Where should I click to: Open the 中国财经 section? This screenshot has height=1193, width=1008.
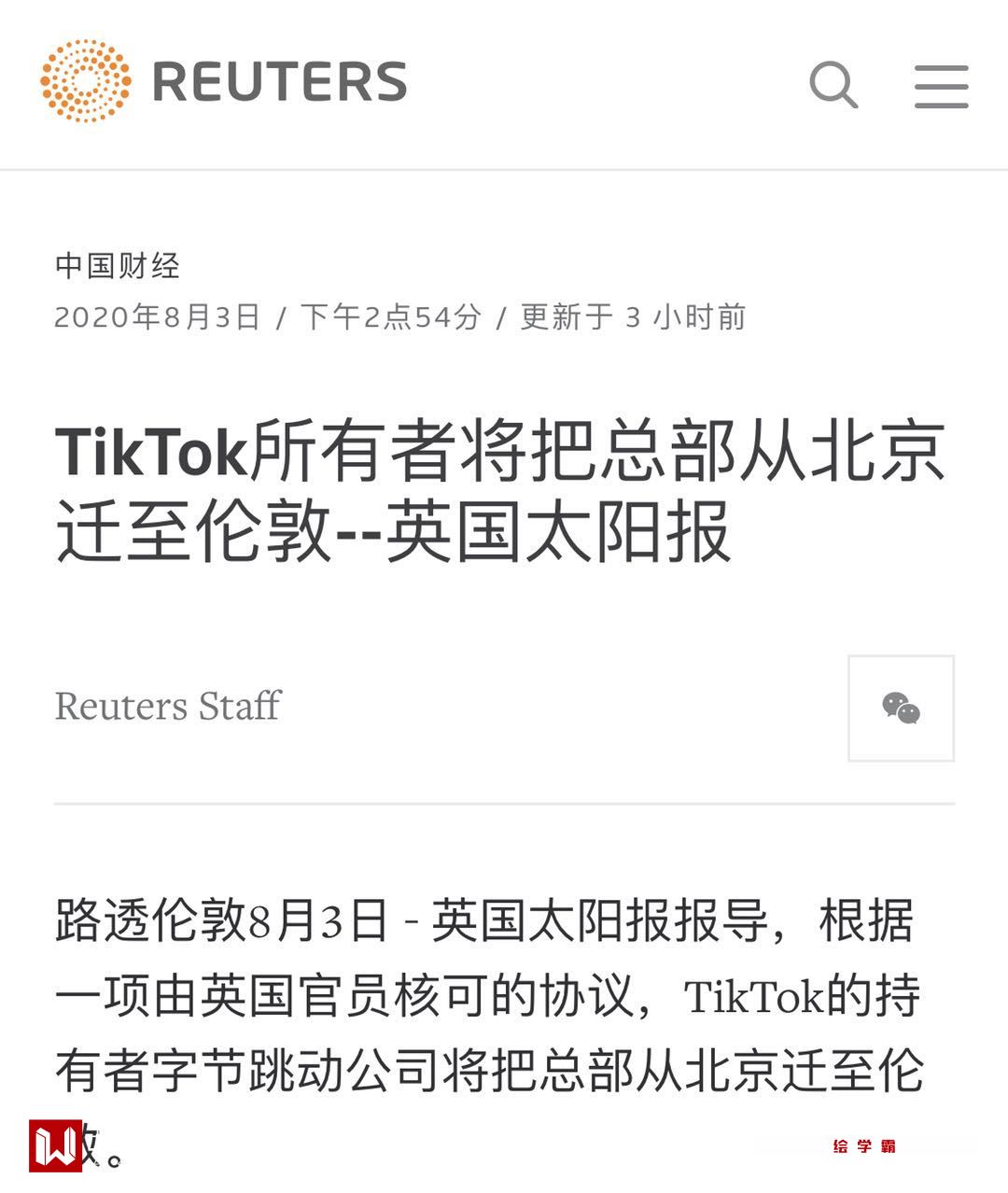coord(117,266)
